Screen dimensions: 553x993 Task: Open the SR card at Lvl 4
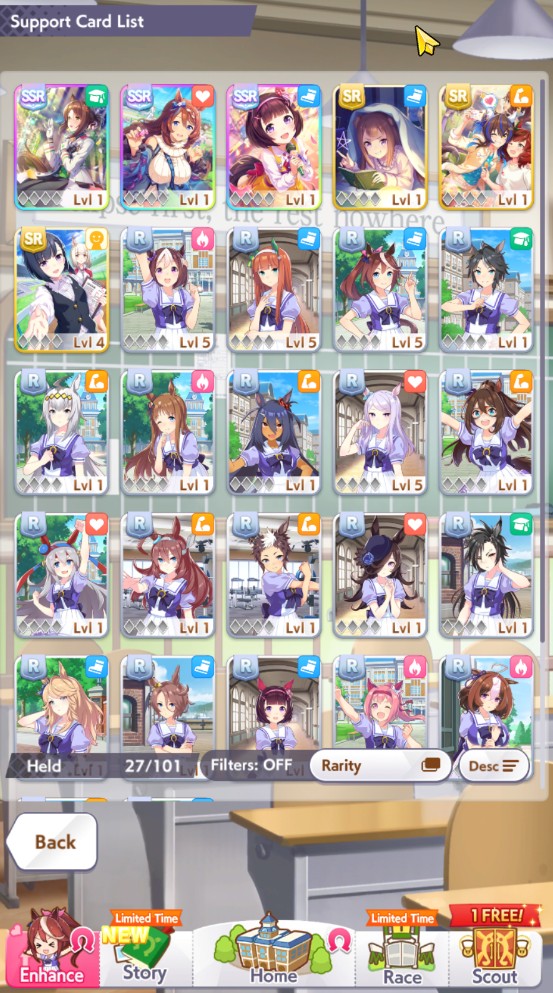pyautogui.click(x=61, y=290)
